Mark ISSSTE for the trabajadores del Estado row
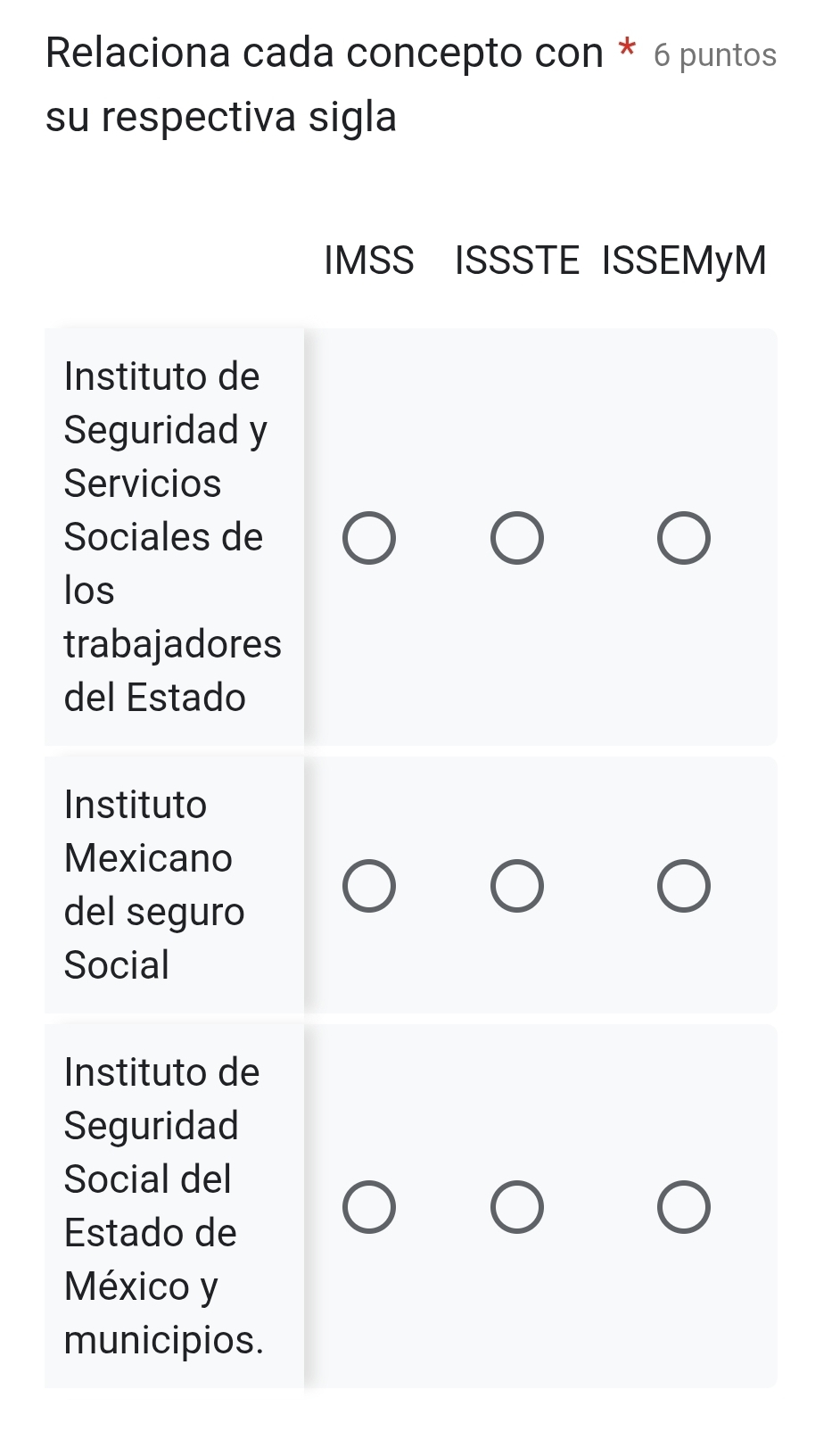The width and height of the screenshot is (840, 1431). tap(517, 538)
